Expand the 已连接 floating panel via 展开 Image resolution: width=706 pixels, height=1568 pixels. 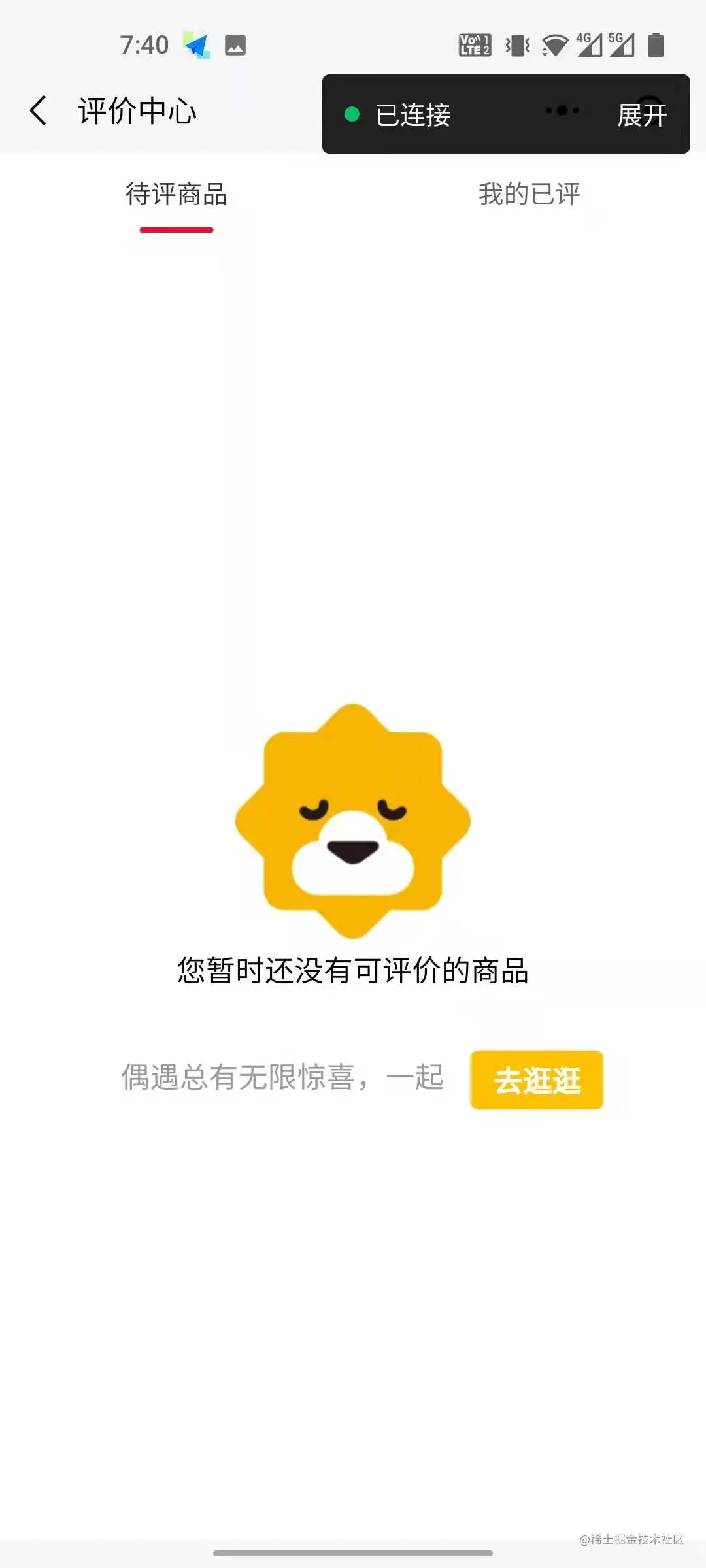coord(642,115)
